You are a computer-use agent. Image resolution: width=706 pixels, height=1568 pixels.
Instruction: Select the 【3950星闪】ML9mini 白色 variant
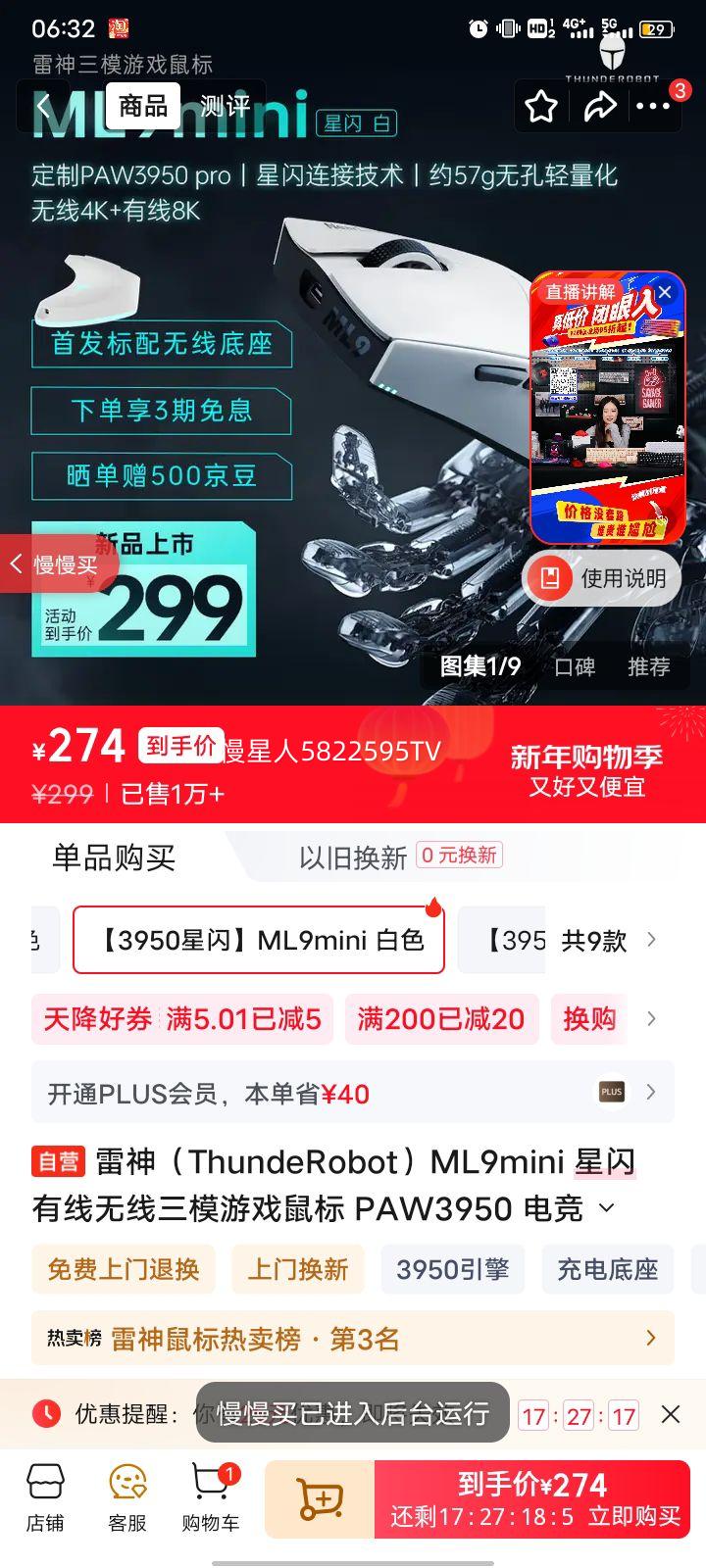259,939
